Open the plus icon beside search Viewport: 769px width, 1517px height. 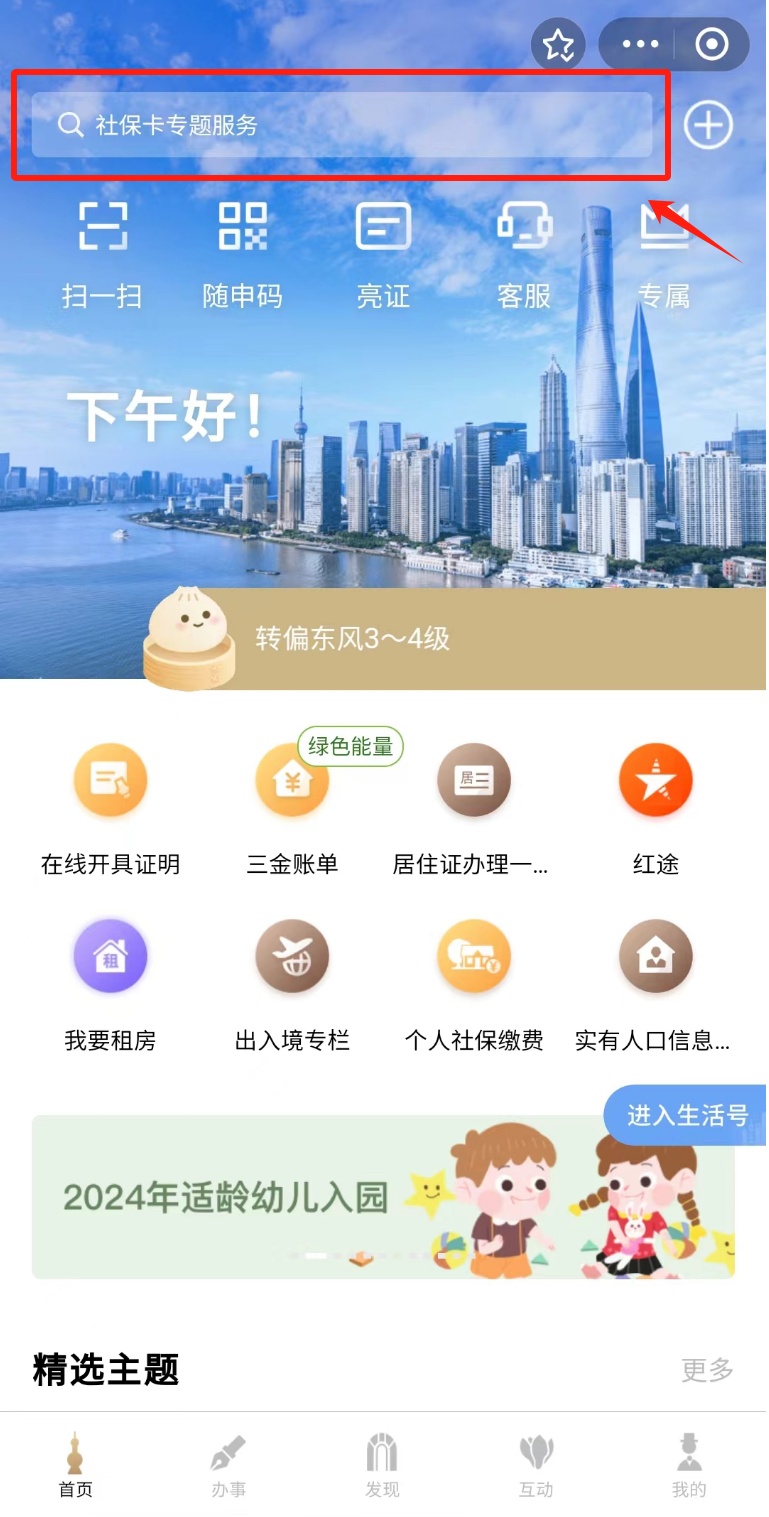point(708,125)
